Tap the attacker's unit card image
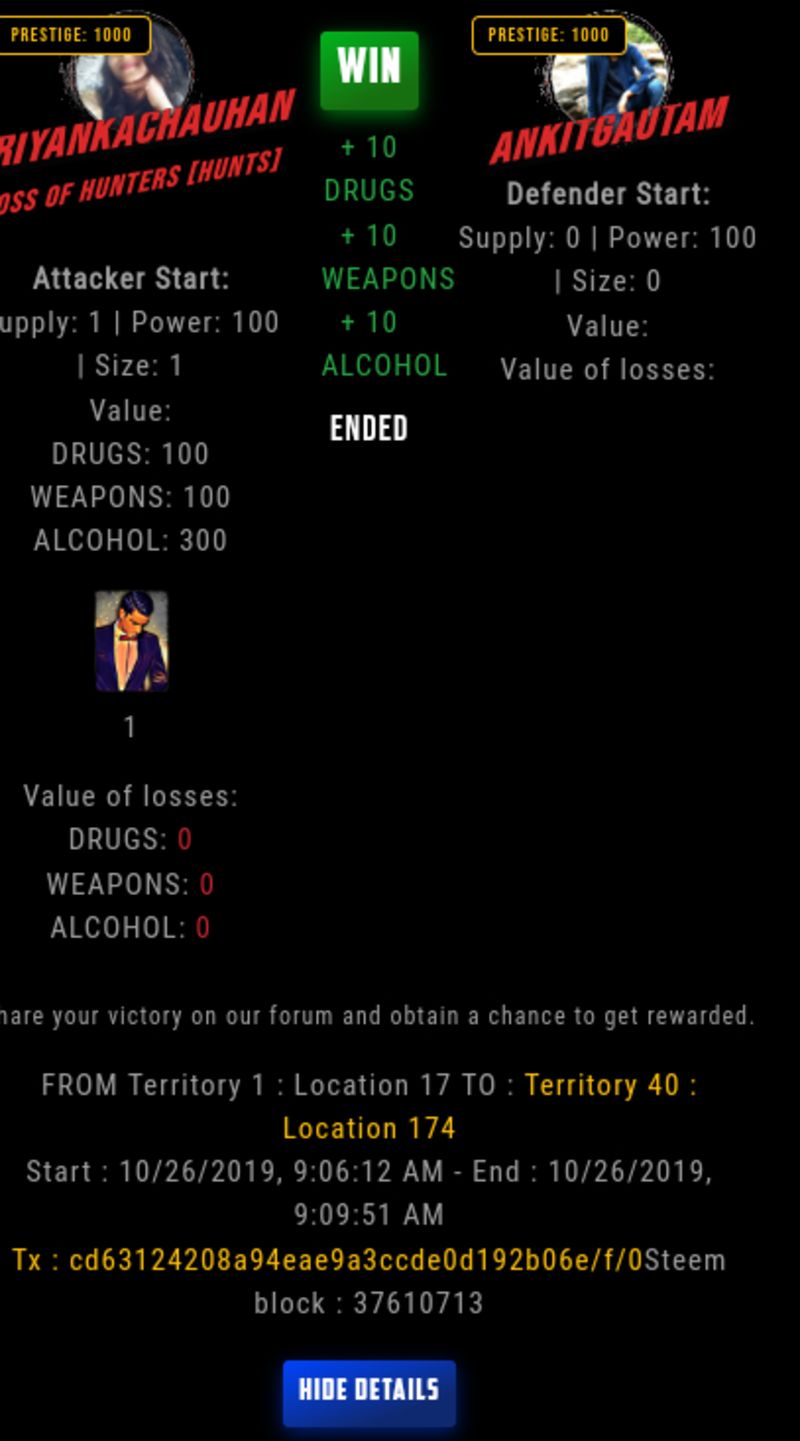The width and height of the screenshot is (800, 1441). 131,641
